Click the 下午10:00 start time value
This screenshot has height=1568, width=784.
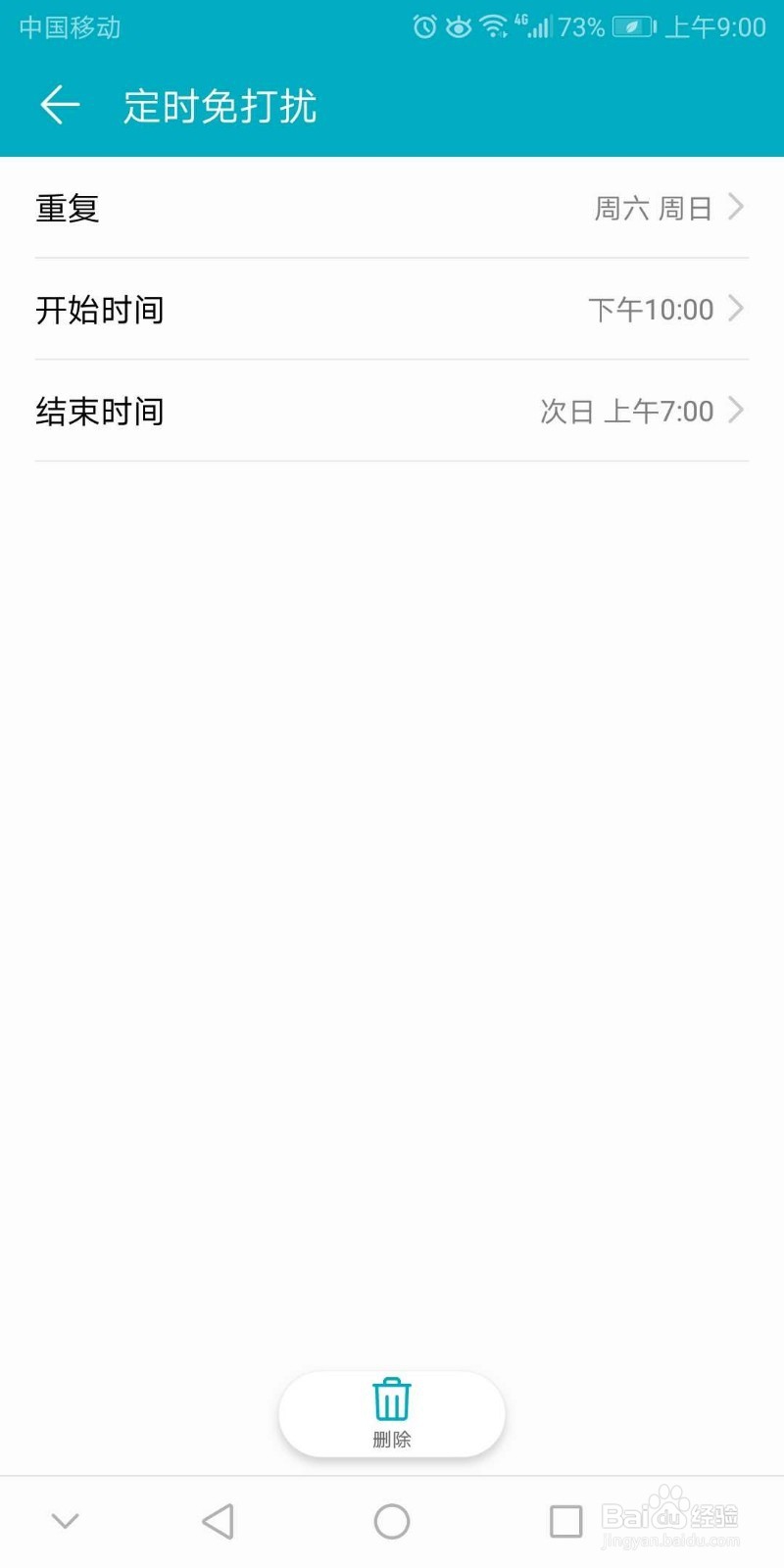coord(649,309)
